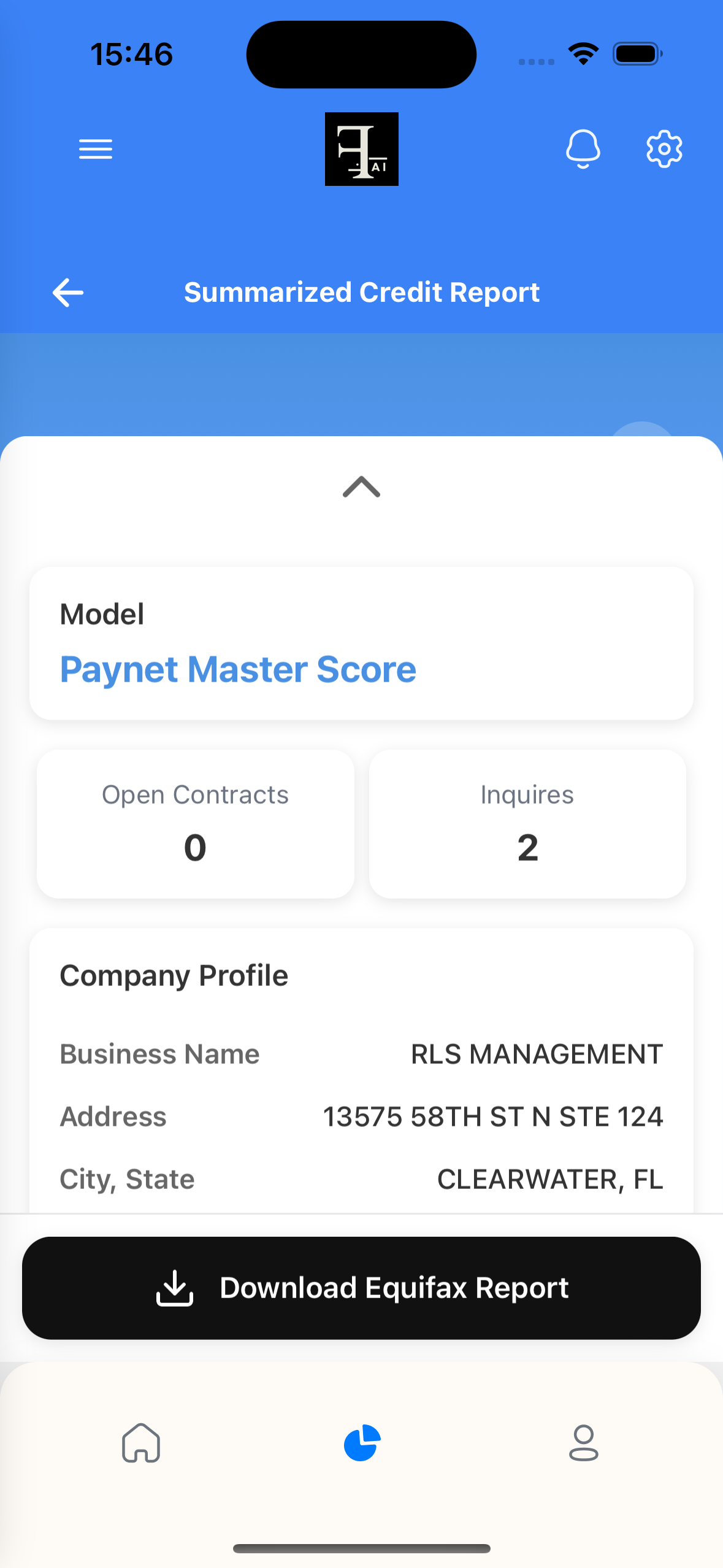Viewport: 723px width, 1568px height.
Task: Switch to the Home tab
Action: pos(141,1443)
